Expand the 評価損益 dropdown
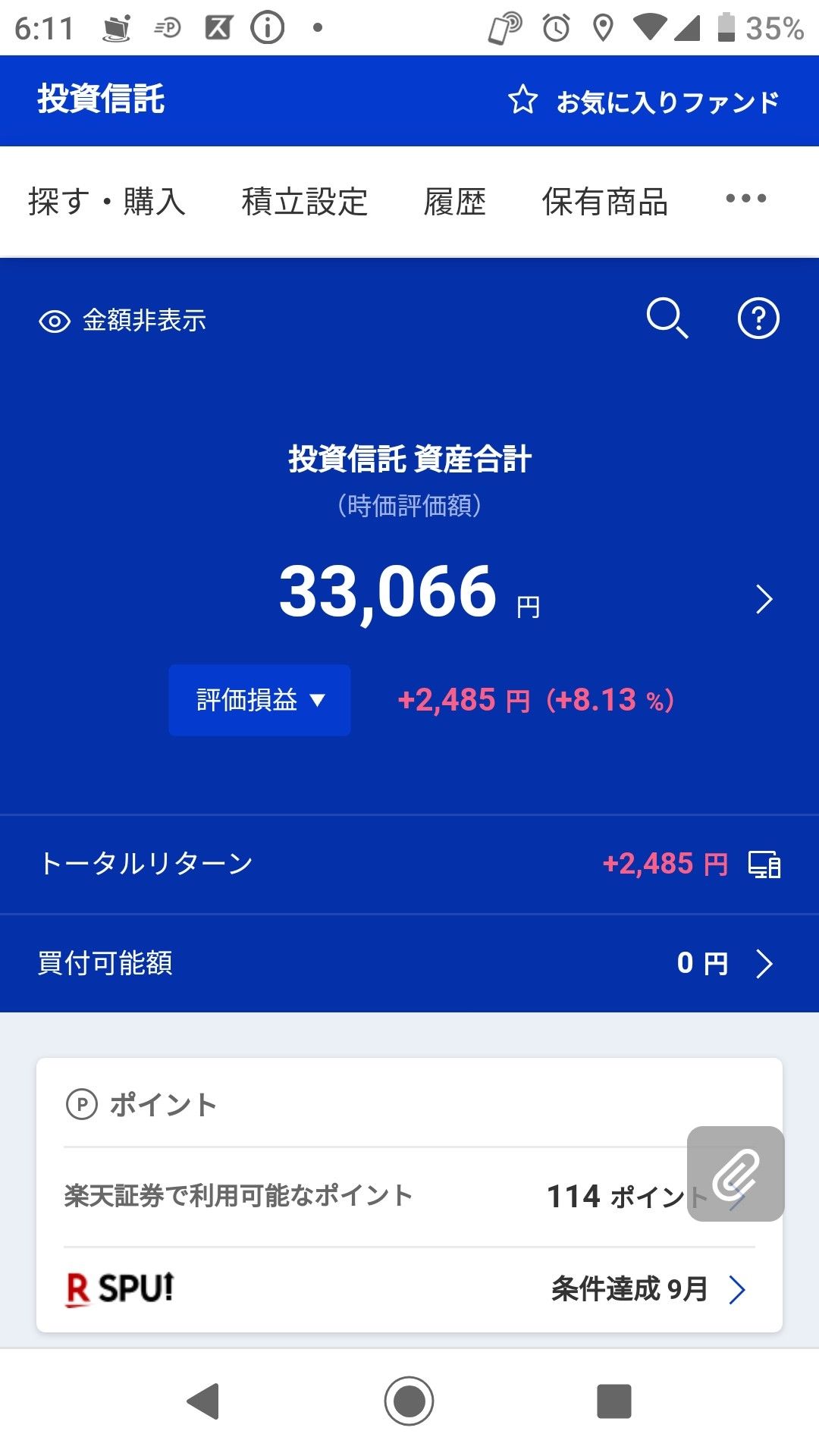Image resolution: width=819 pixels, height=1456 pixels. pos(259,700)
